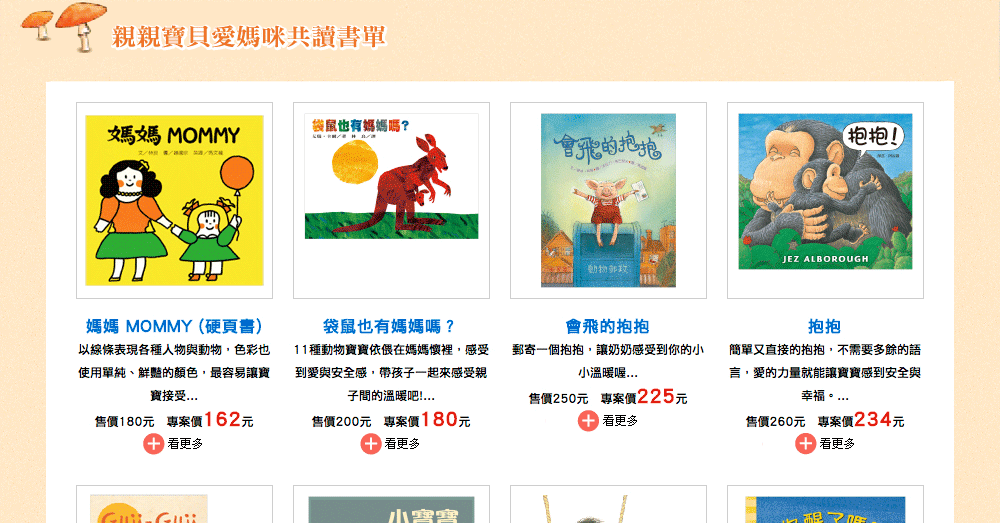Open the 會飛的抱抱 book cover

(608, 200)
